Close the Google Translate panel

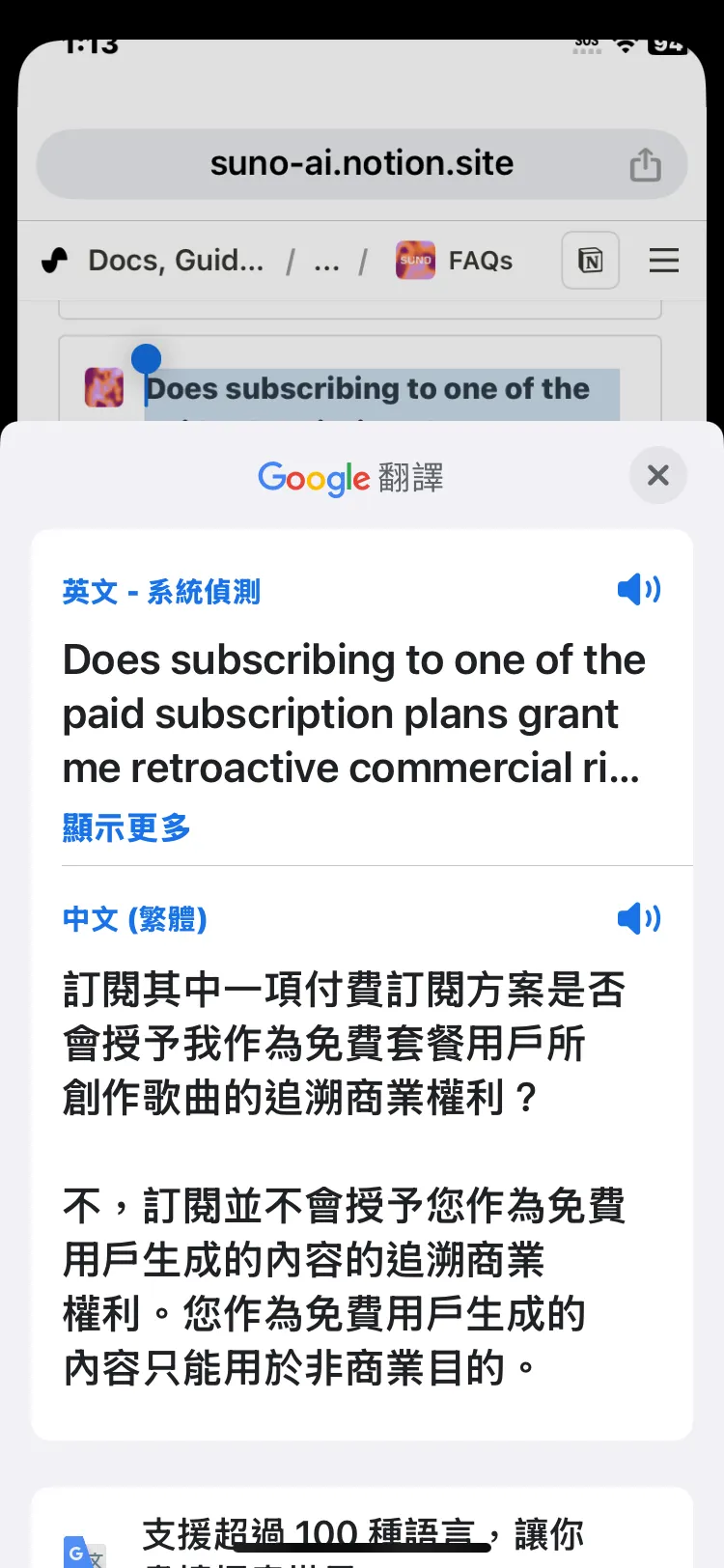(x=657, y=475)
